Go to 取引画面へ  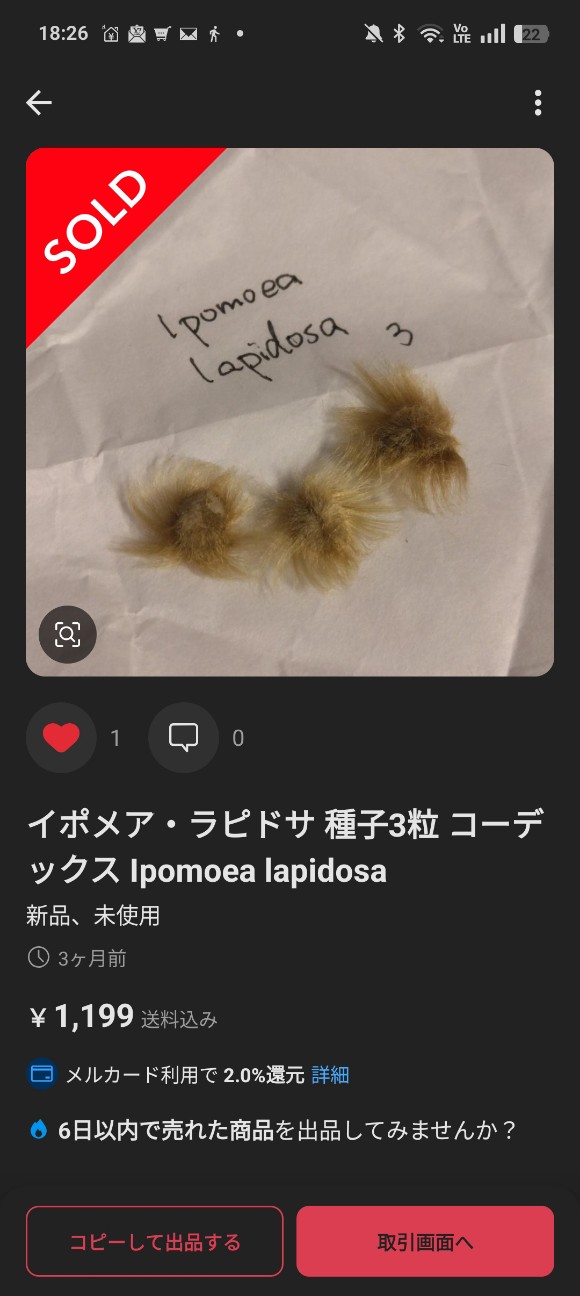425,1242
